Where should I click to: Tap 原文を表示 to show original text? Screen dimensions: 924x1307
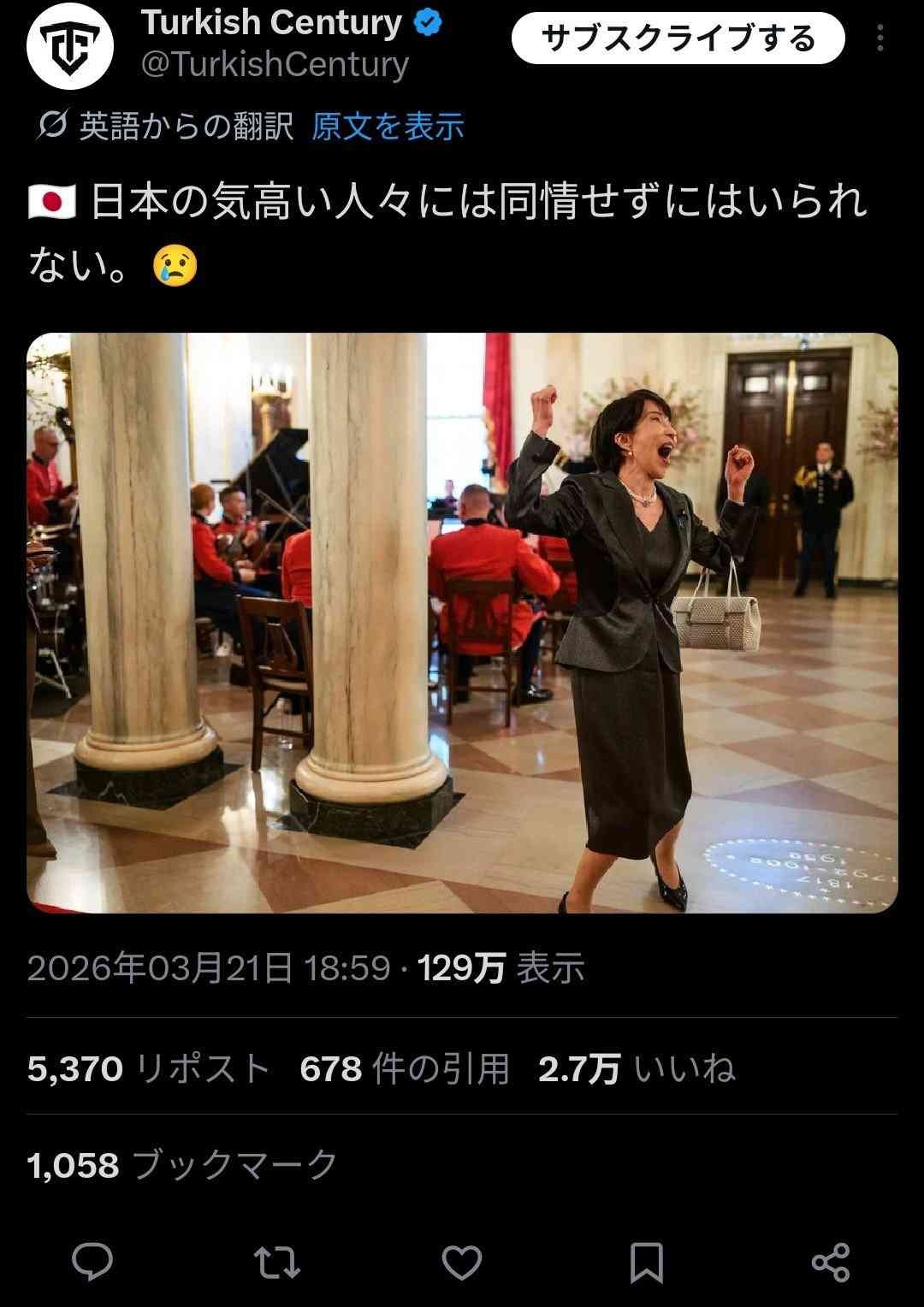[388, 127]
